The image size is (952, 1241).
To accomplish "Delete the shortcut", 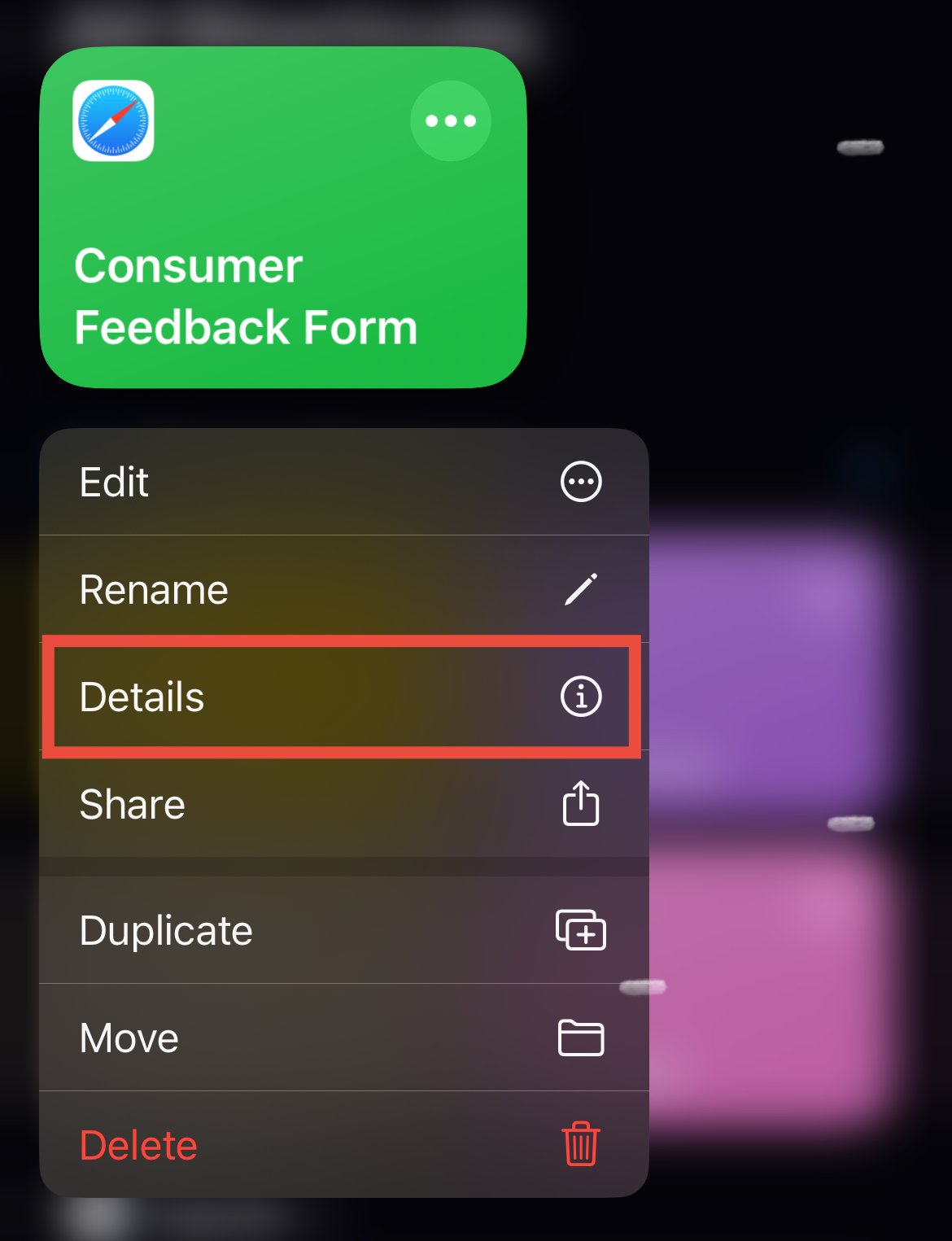I will [x=343, y=1145].
